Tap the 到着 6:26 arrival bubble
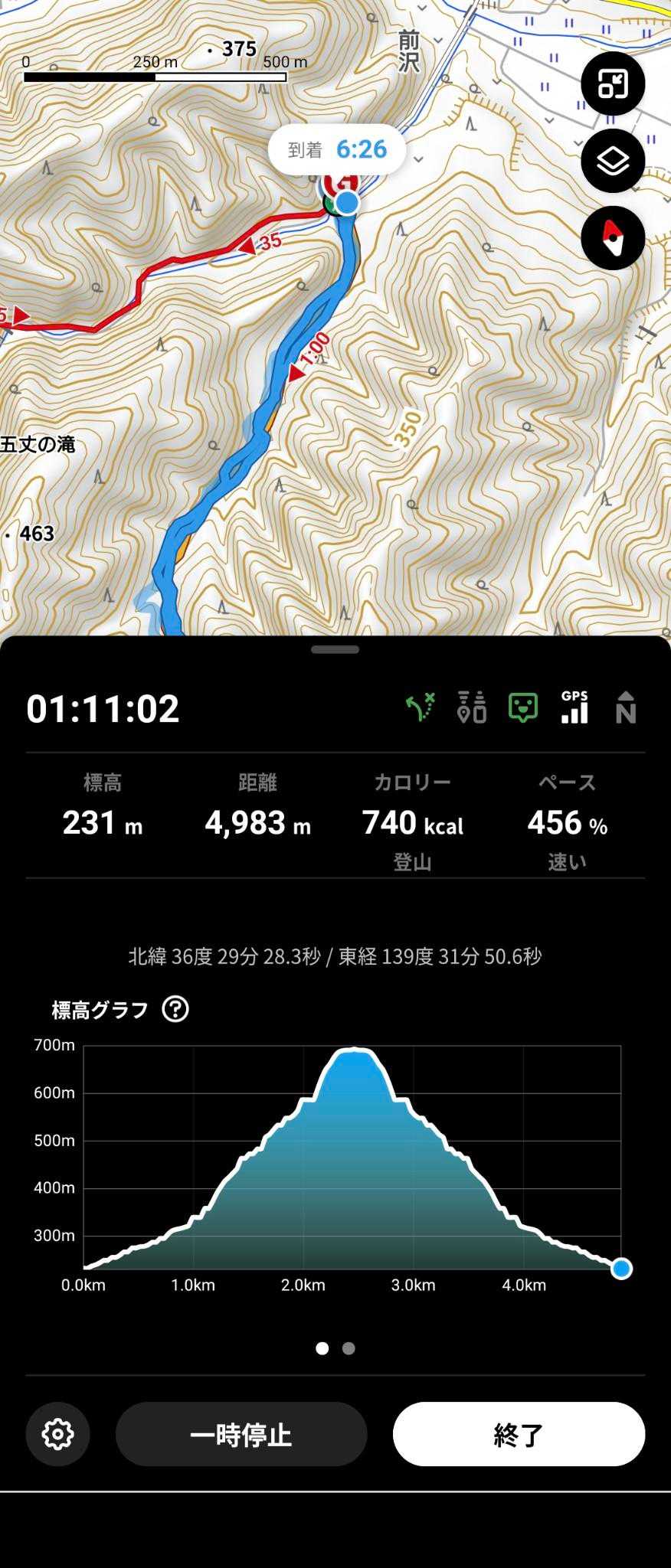This screenshot has height=1568, width=671. point(337,149)
